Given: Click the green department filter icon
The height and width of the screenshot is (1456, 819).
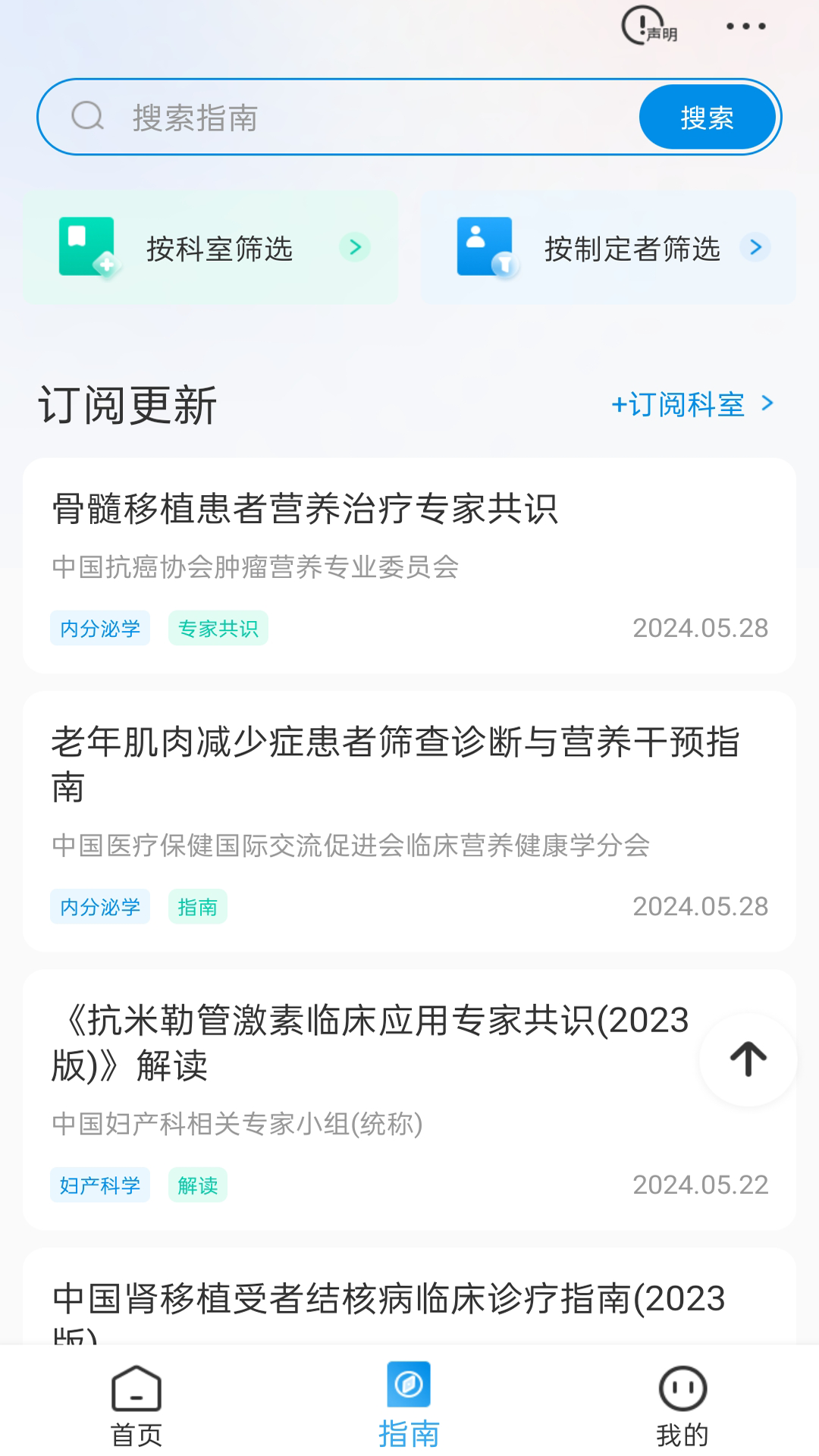Looking at the screenshot, I should click(x=86, y=247).
